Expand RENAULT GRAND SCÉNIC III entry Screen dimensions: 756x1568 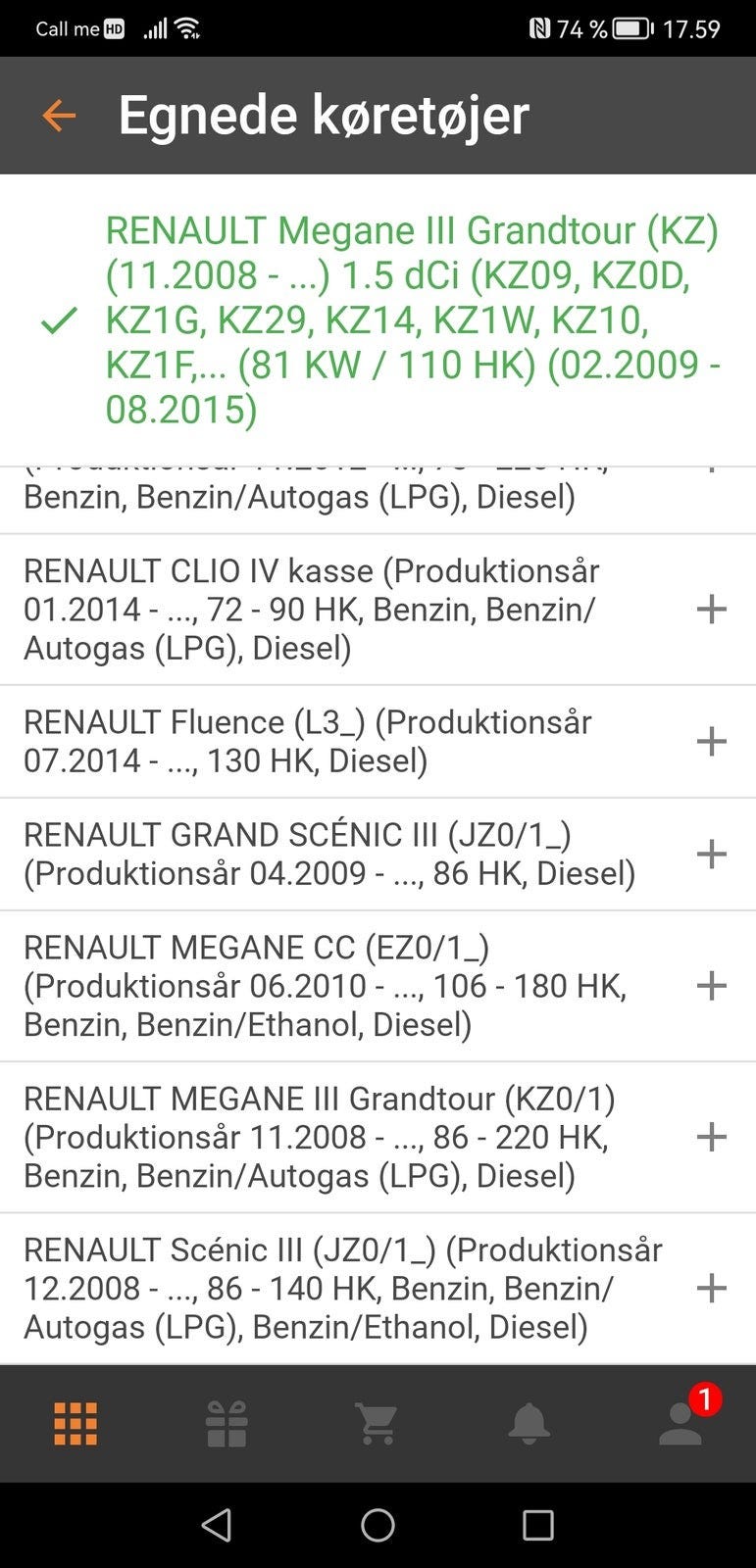tap(711, 855)
